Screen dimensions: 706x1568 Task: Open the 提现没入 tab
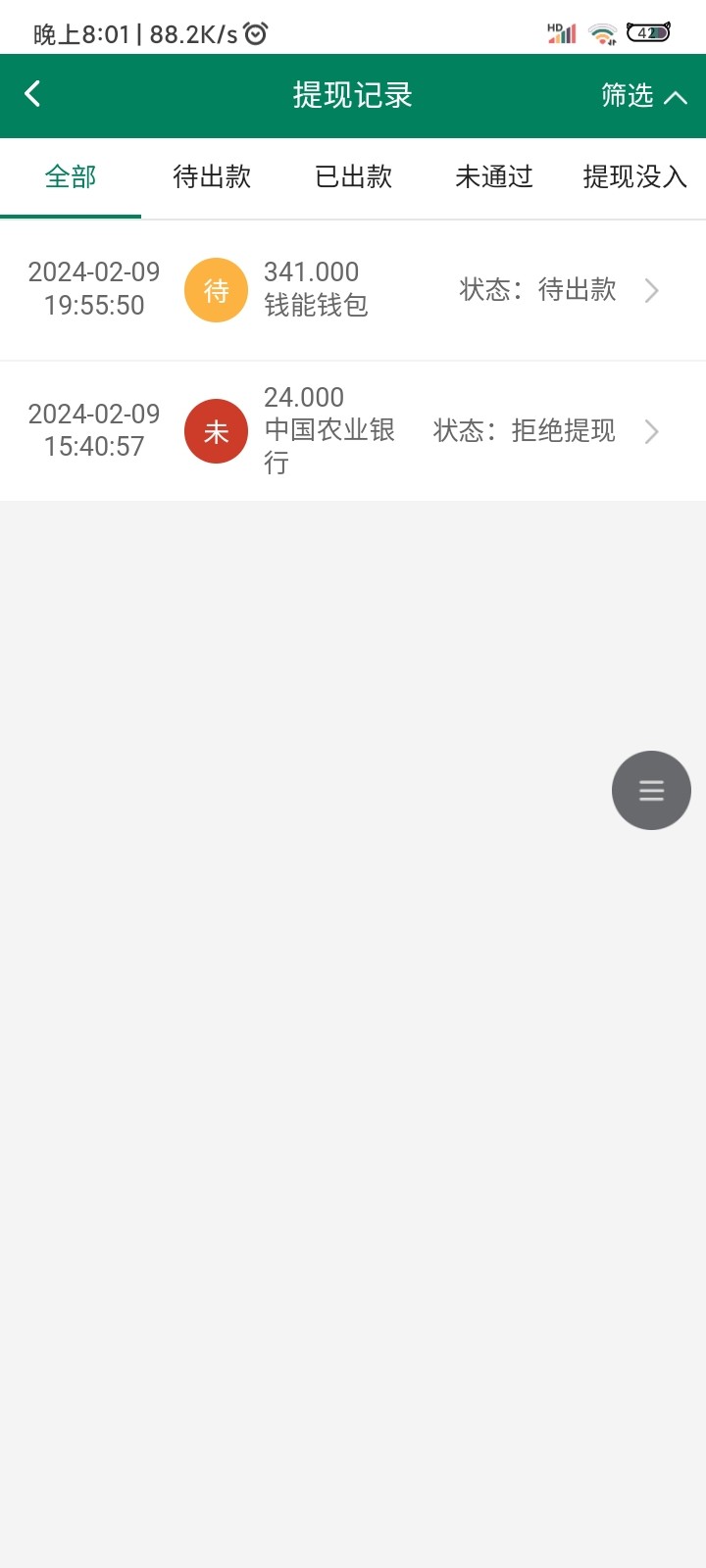click(634, 177)
